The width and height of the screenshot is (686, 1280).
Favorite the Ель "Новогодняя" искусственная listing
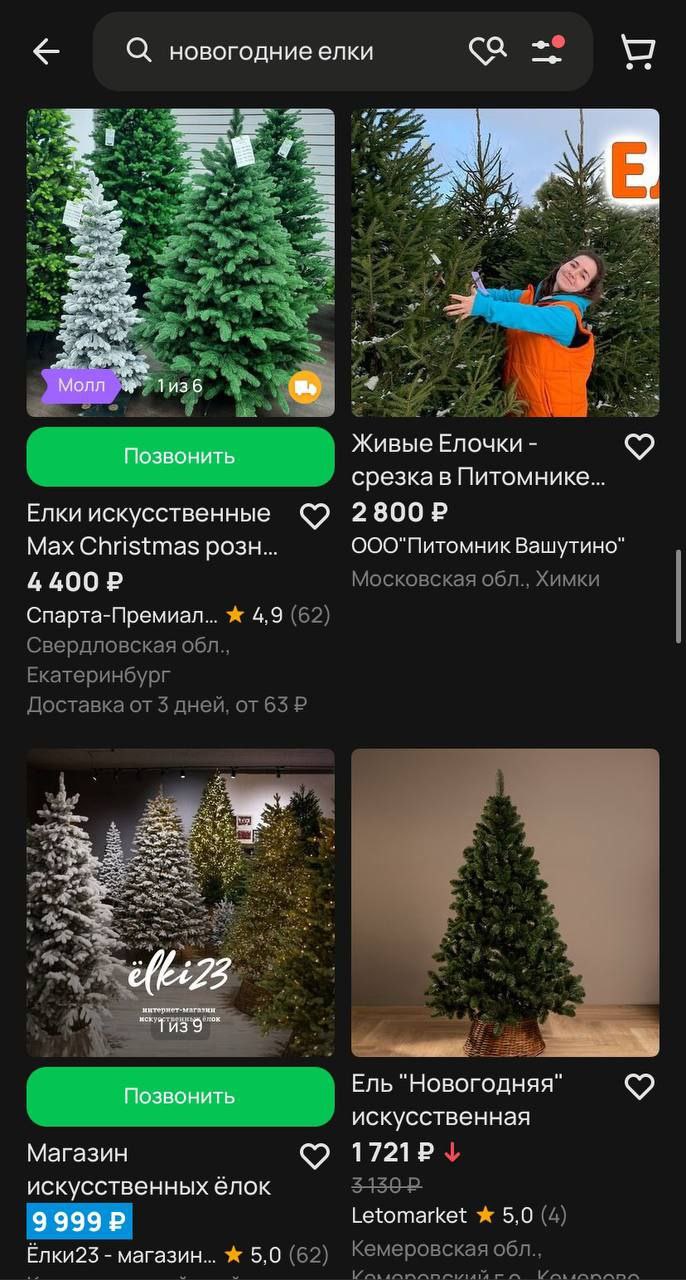tap(639, 1086)
